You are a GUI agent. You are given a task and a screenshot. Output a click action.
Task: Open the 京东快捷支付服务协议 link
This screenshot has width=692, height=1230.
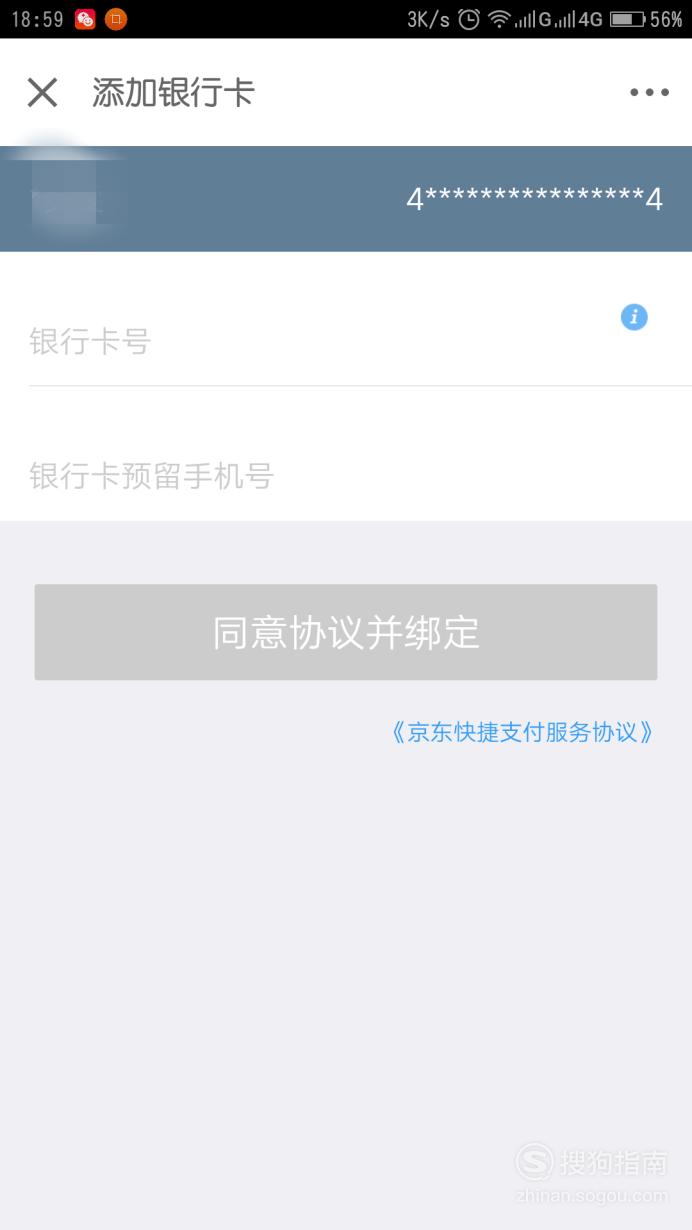522,732
